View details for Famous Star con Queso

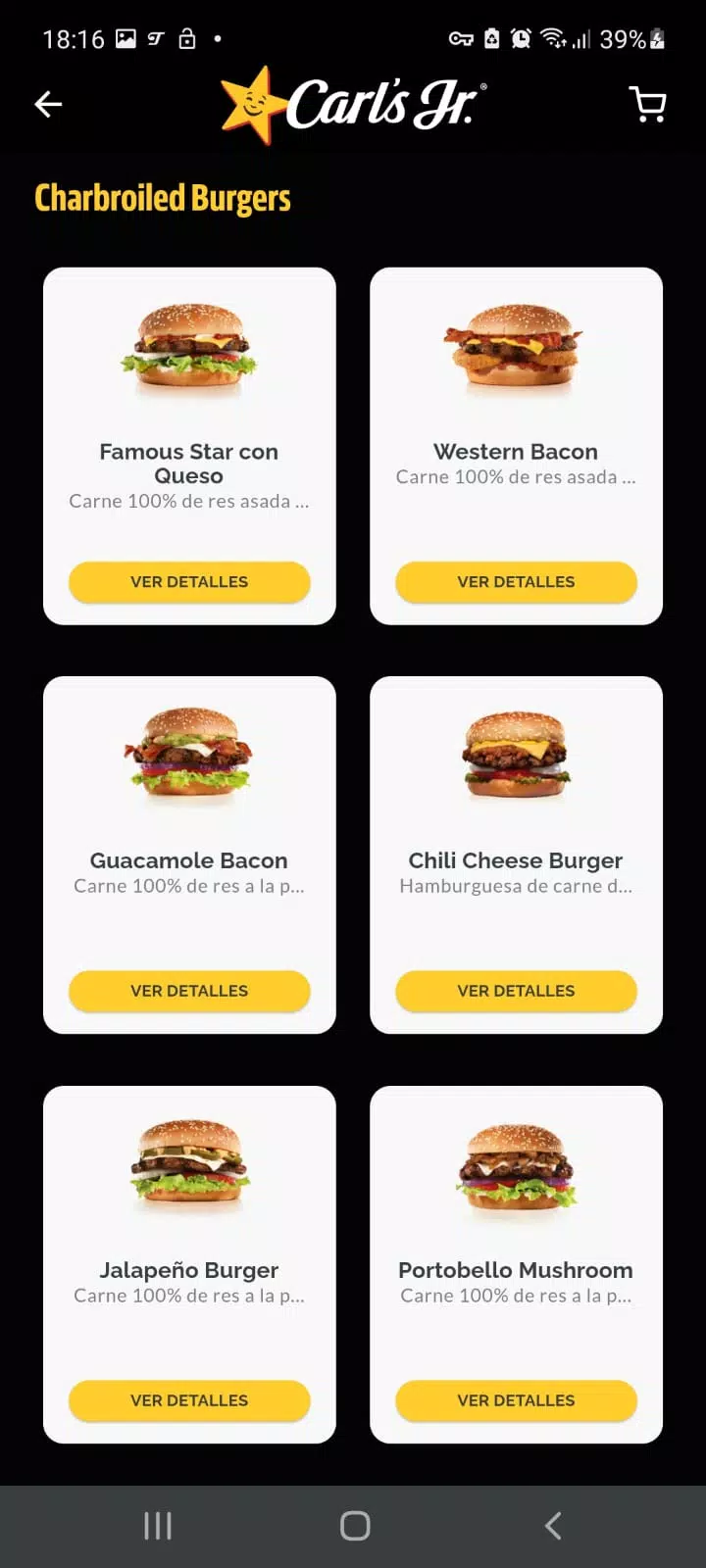point(189,582)
